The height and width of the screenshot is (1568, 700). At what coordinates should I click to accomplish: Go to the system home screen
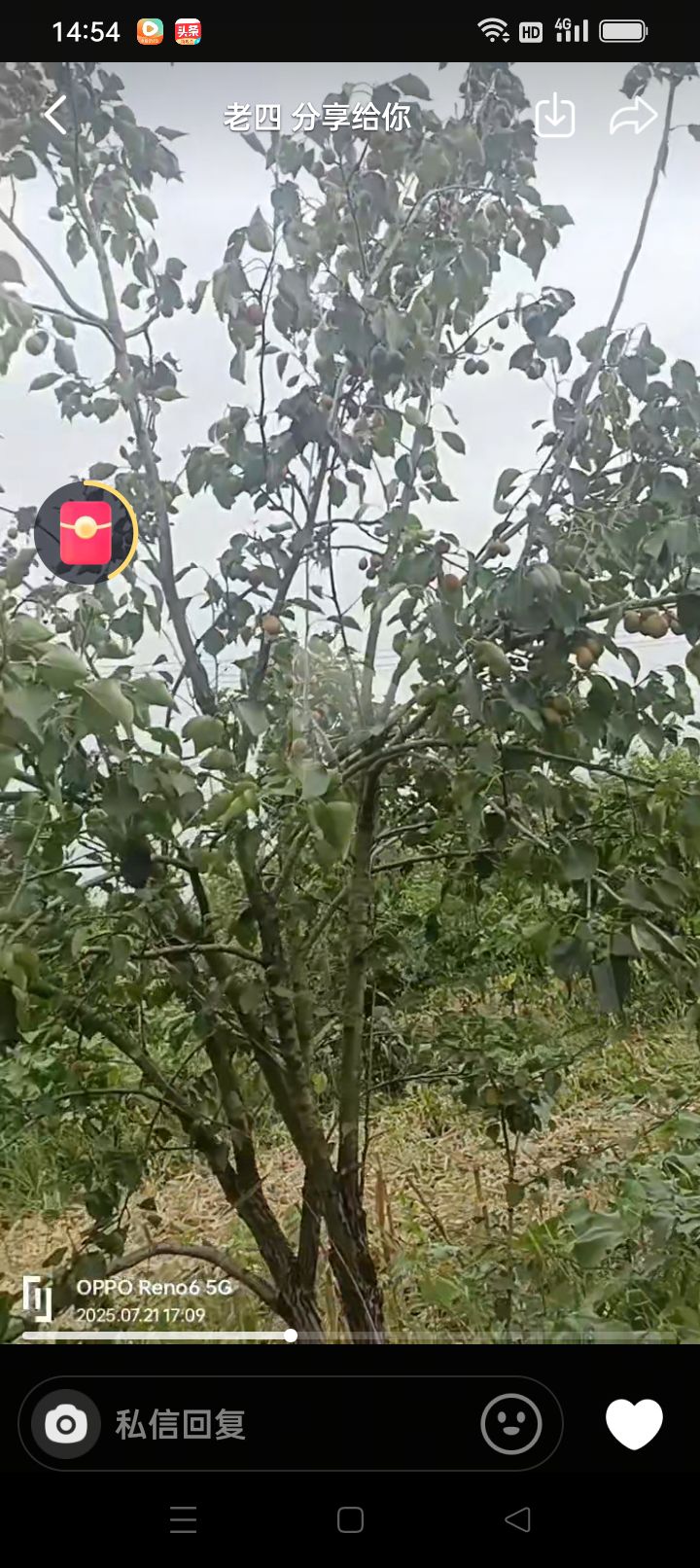tap(350, 1519)
